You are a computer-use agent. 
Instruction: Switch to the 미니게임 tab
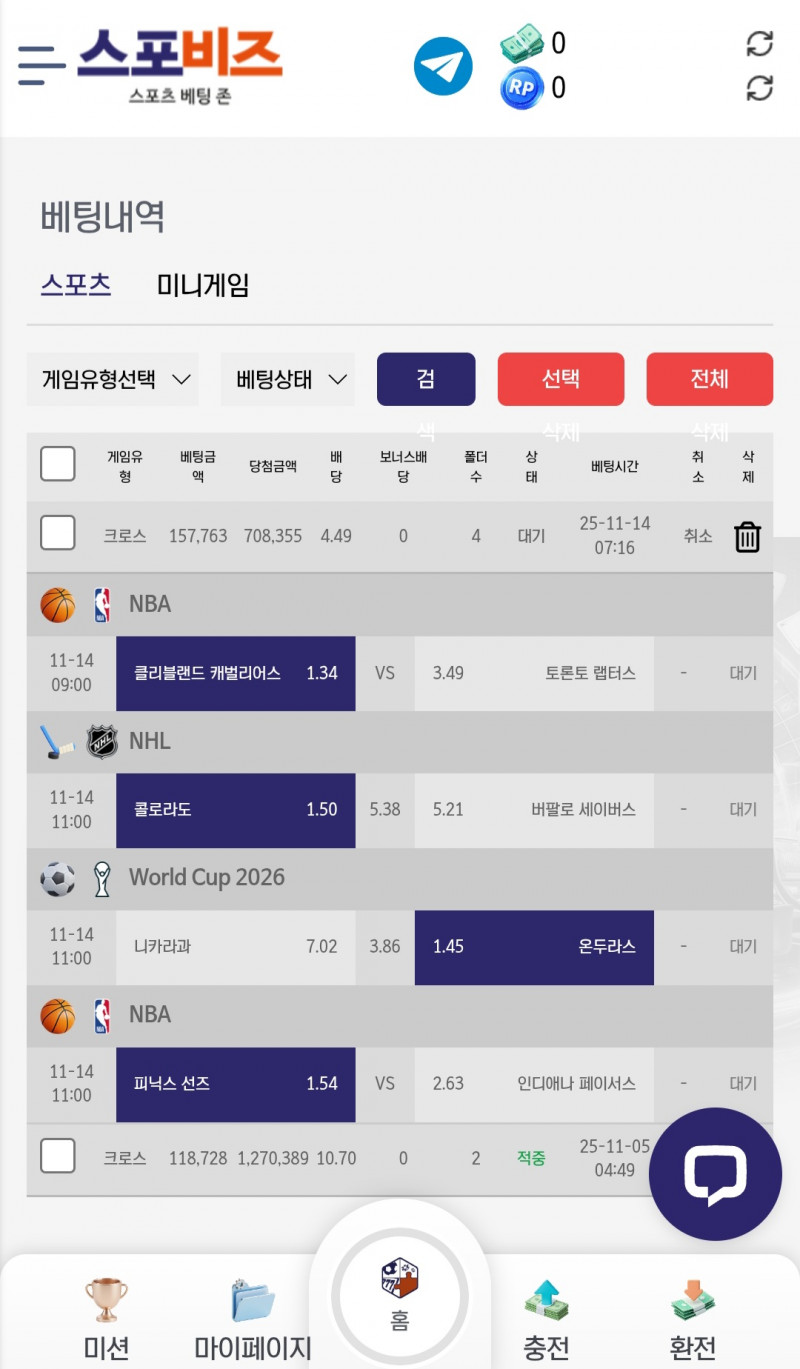(203, 286)
